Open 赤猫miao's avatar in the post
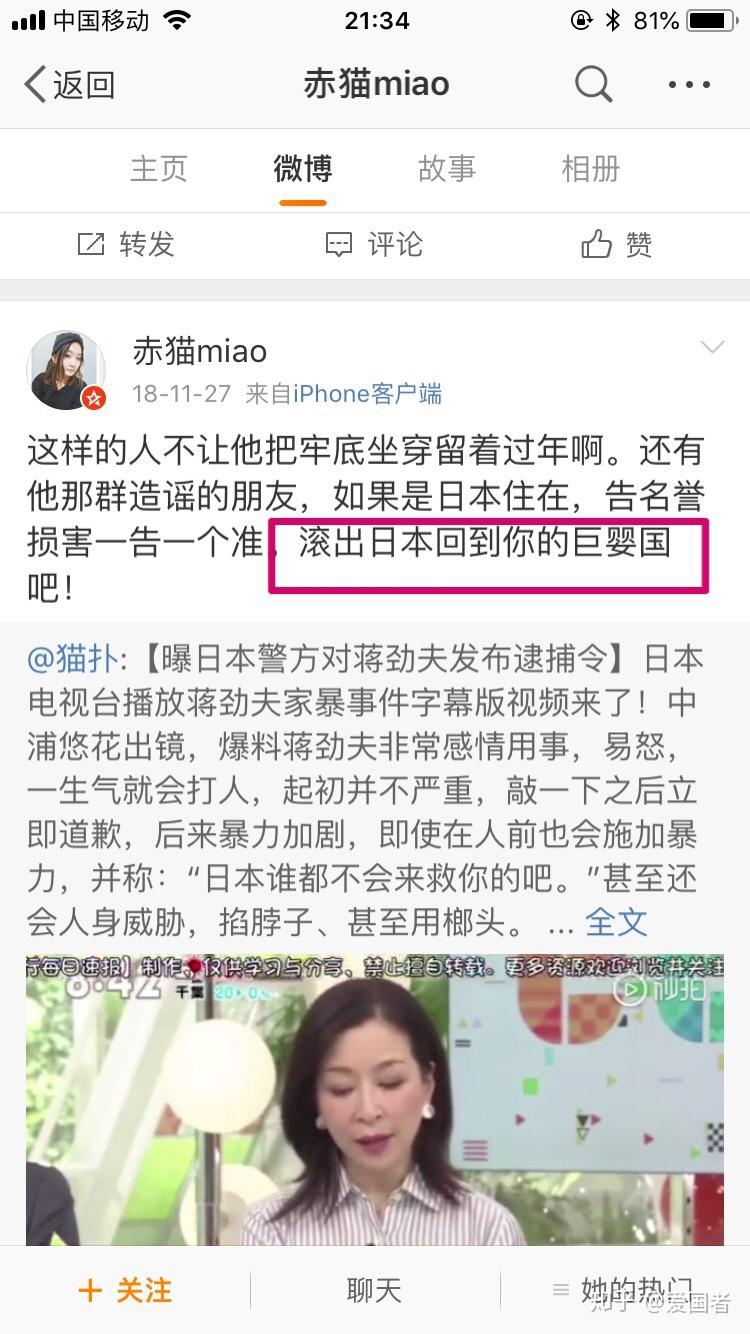750x1334 pixels. click(67, 371)
